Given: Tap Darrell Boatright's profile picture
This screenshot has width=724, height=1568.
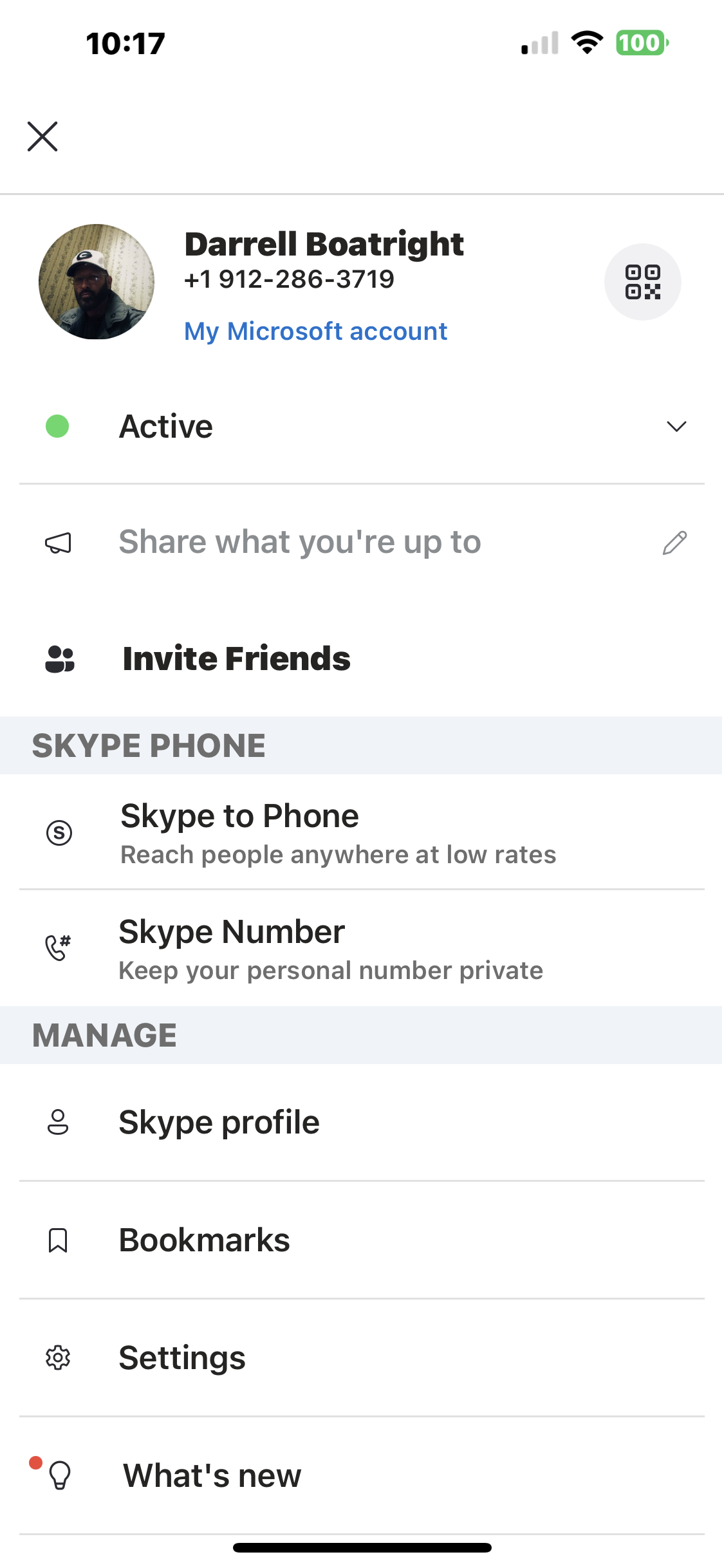Looking at the screenshot, I should click(x=97, y=282).
